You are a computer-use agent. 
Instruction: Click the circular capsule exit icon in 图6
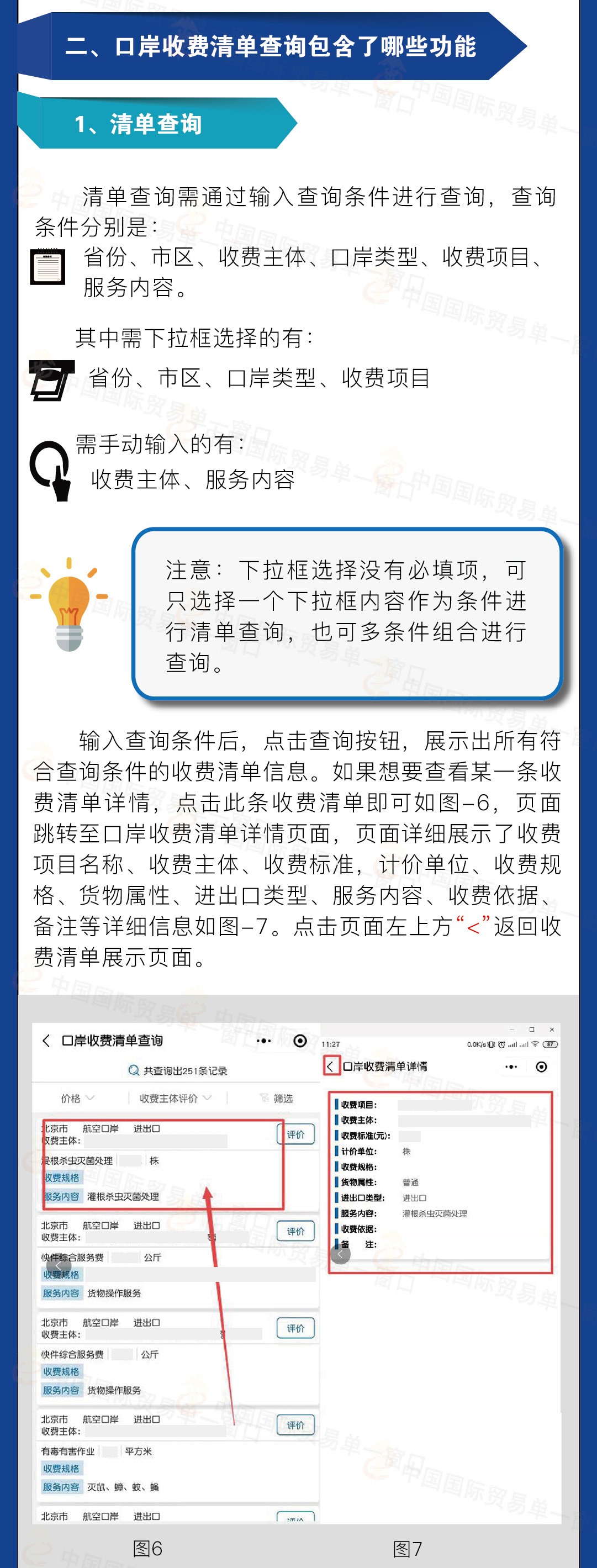coord(300,1040)
